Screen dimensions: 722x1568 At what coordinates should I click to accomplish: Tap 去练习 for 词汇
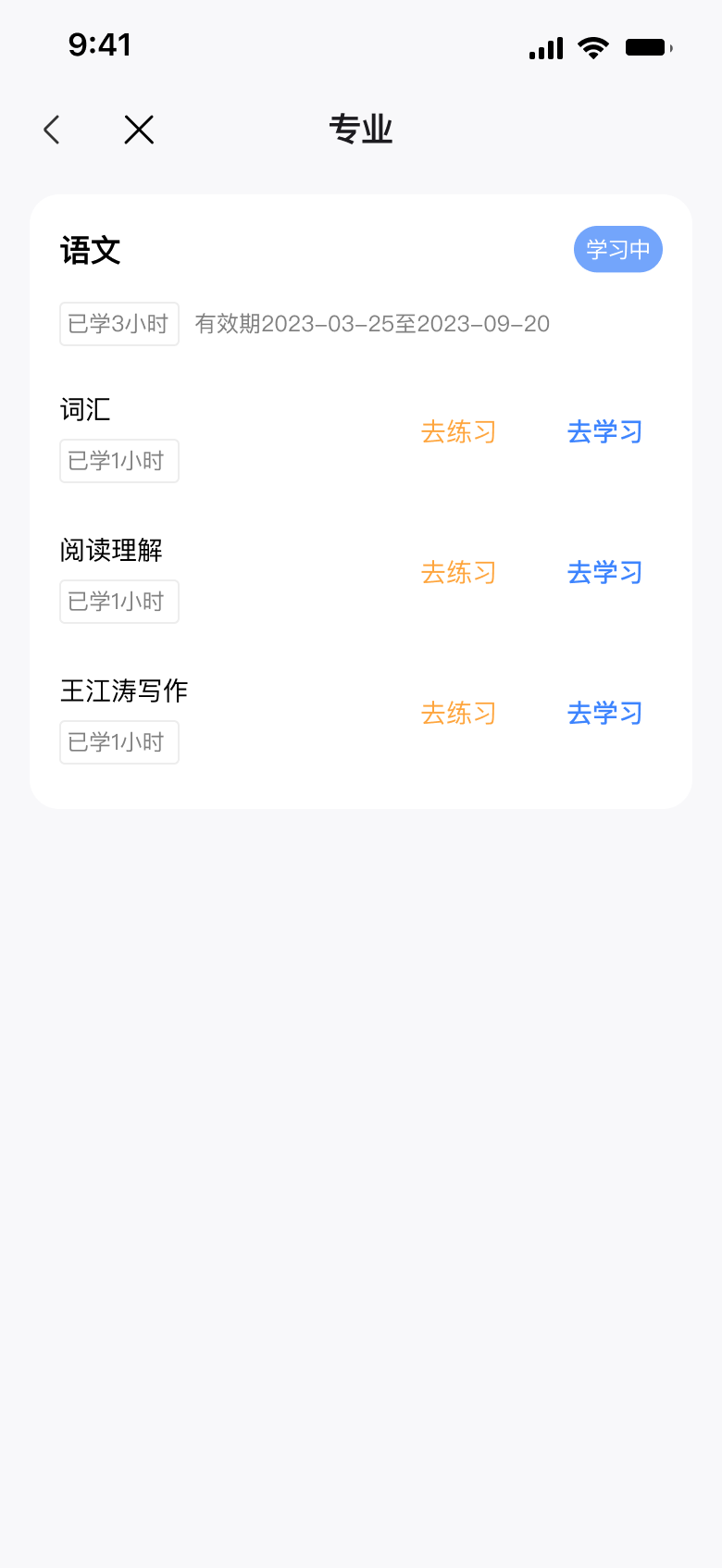(x=459, y=432)
